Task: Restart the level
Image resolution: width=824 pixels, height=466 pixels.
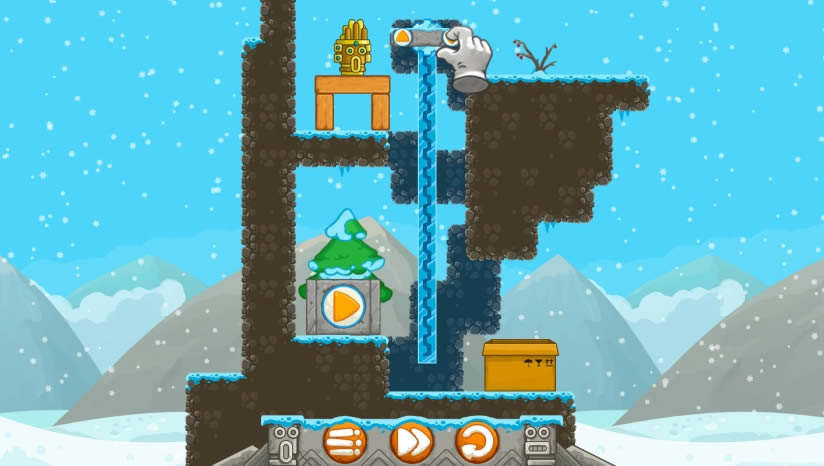Action: click(476, 441)
